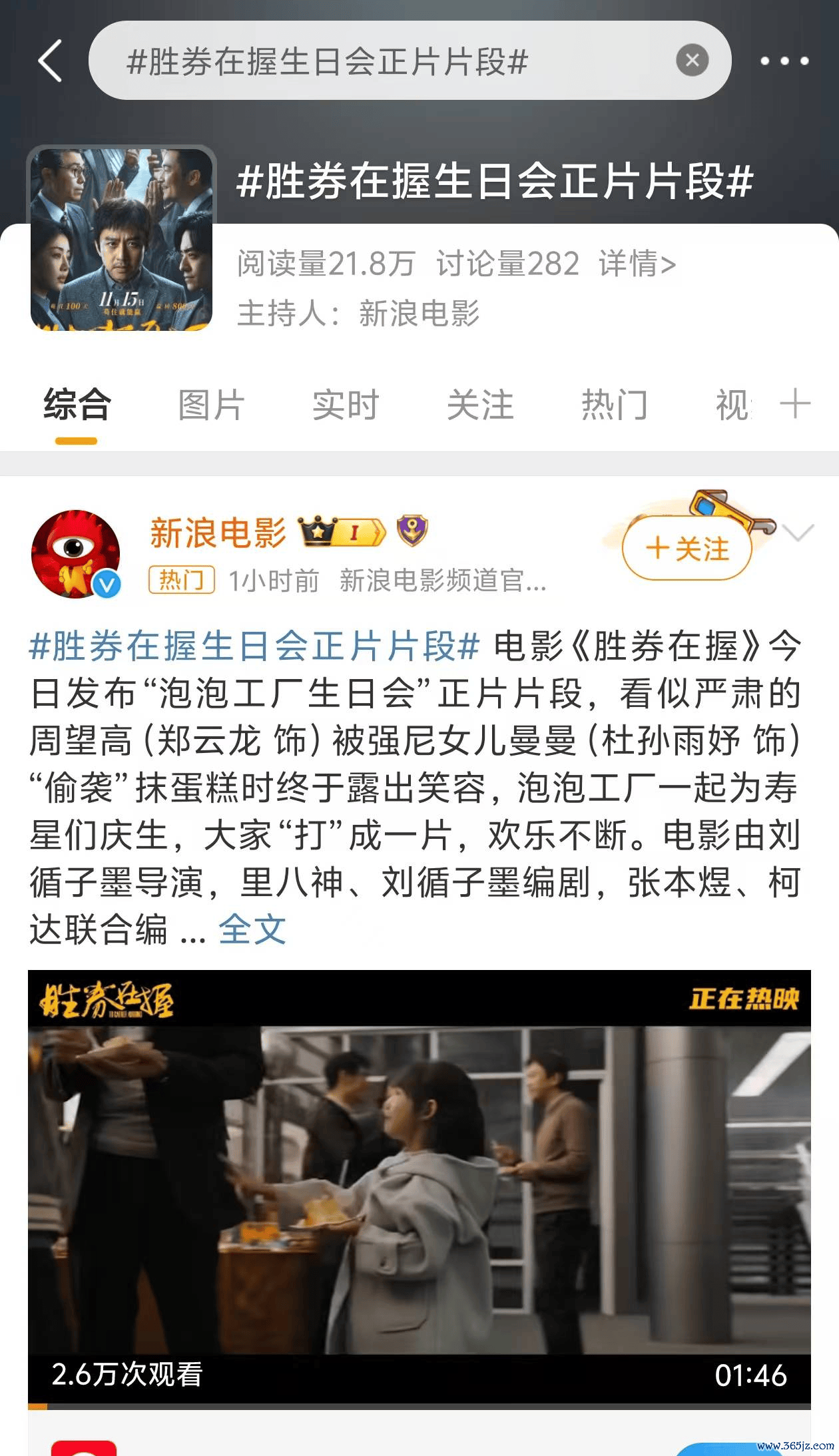Expand the post with 全文
Image resolution: width=839 pixels, height=1456 pixels.
tap(252, 929)
